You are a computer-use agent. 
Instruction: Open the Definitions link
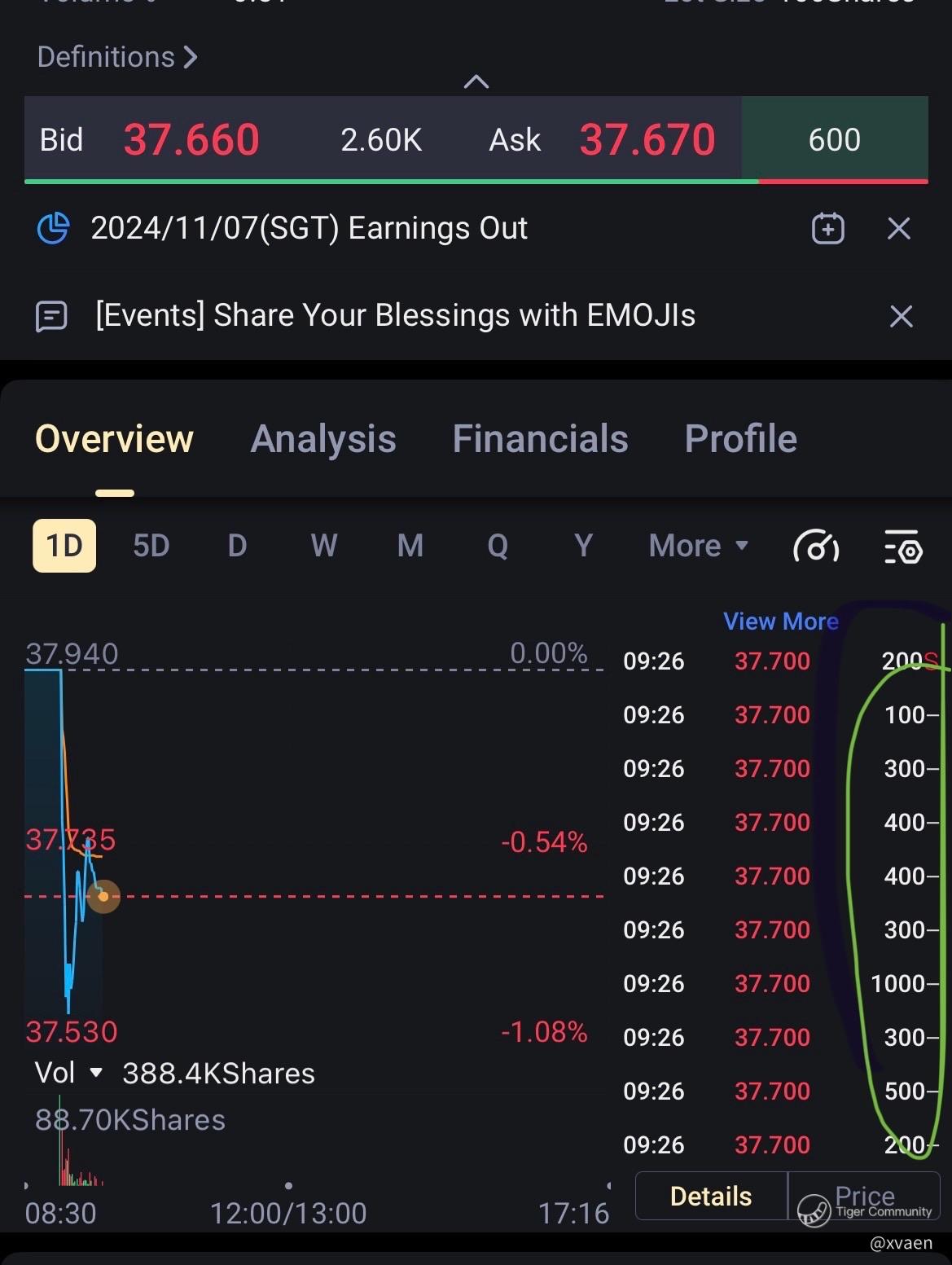pyautogui.click(x=117, y=57)
